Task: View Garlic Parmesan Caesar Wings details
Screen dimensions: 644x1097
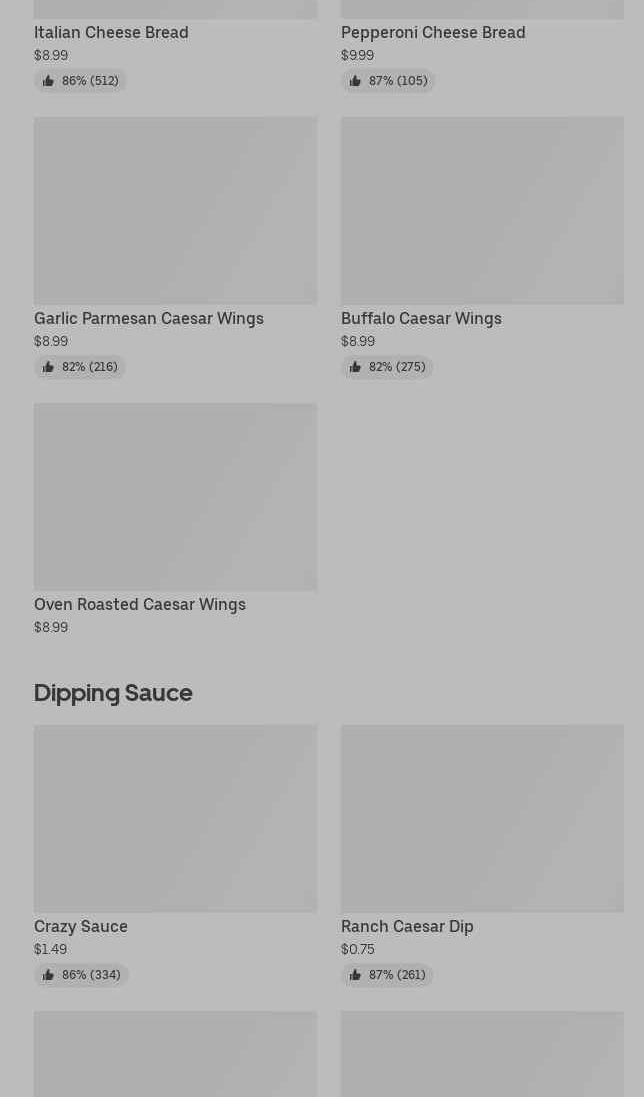Action: tap(175, 212)
